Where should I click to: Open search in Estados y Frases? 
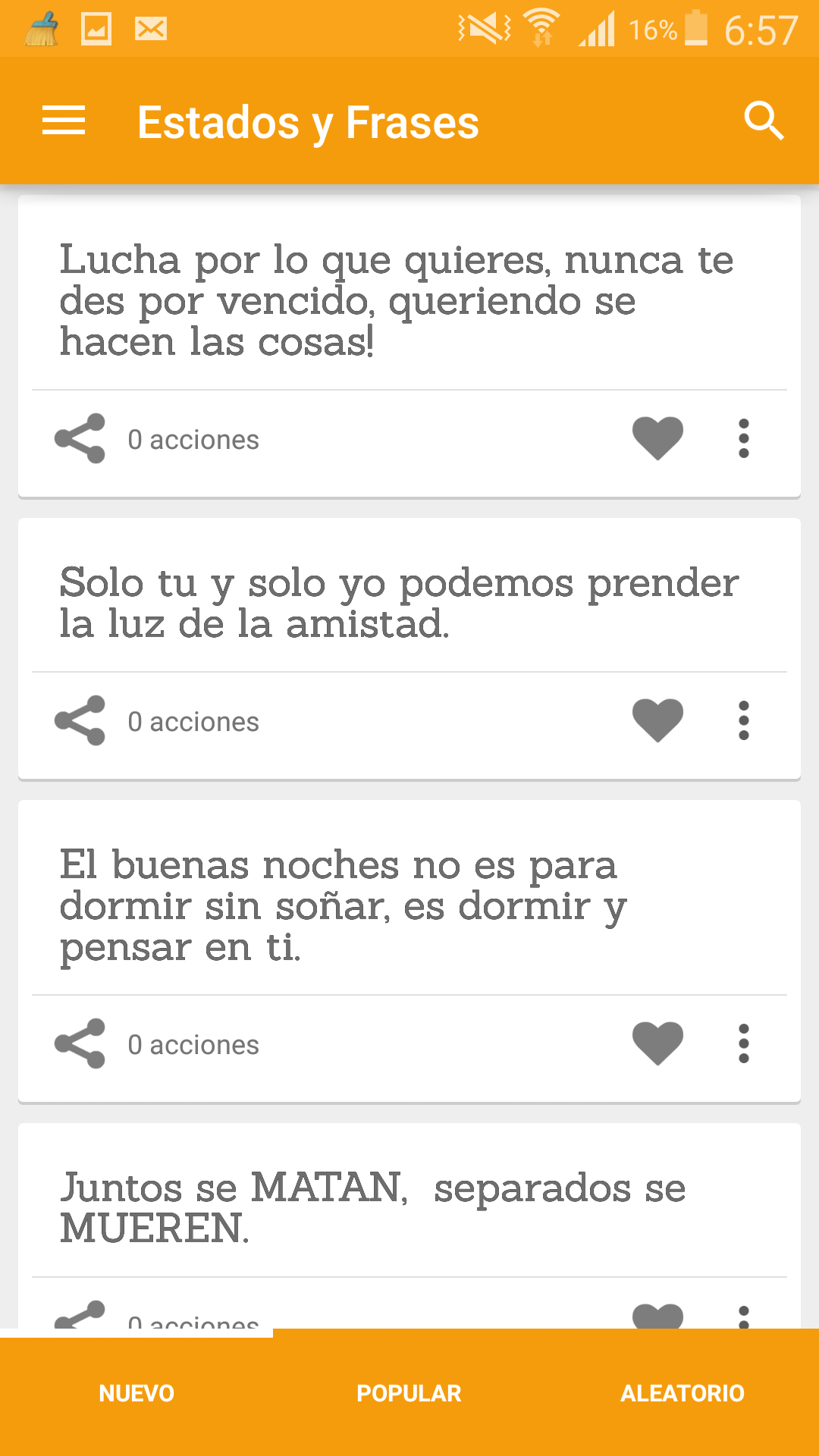point(764,121)
